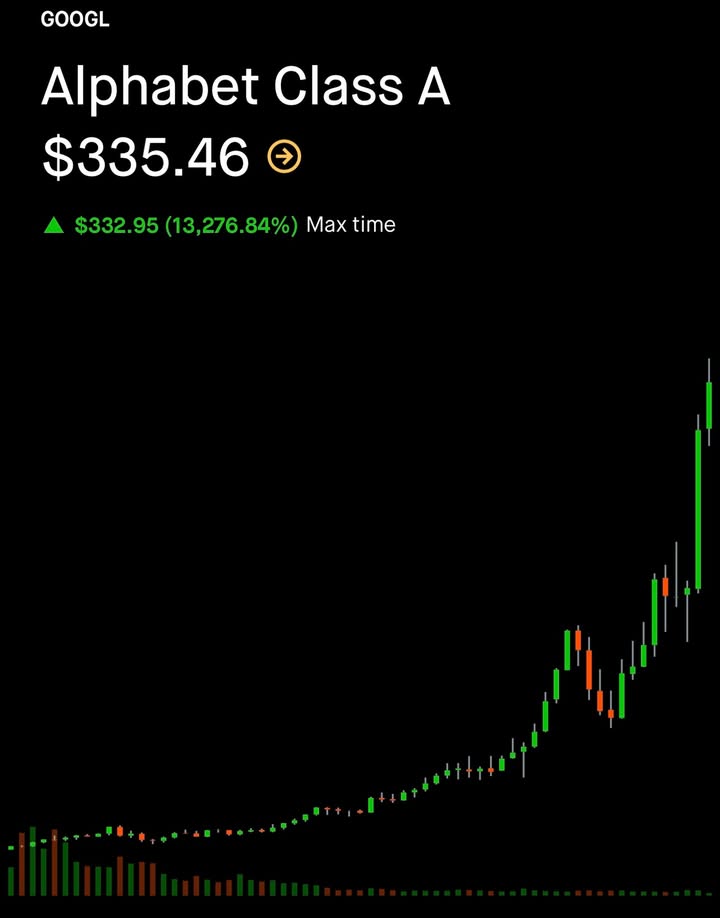This screenshot has height=918, width=720.
Task: Open the orange arrow next to $335.46
Action: click(x=285, y=156)
